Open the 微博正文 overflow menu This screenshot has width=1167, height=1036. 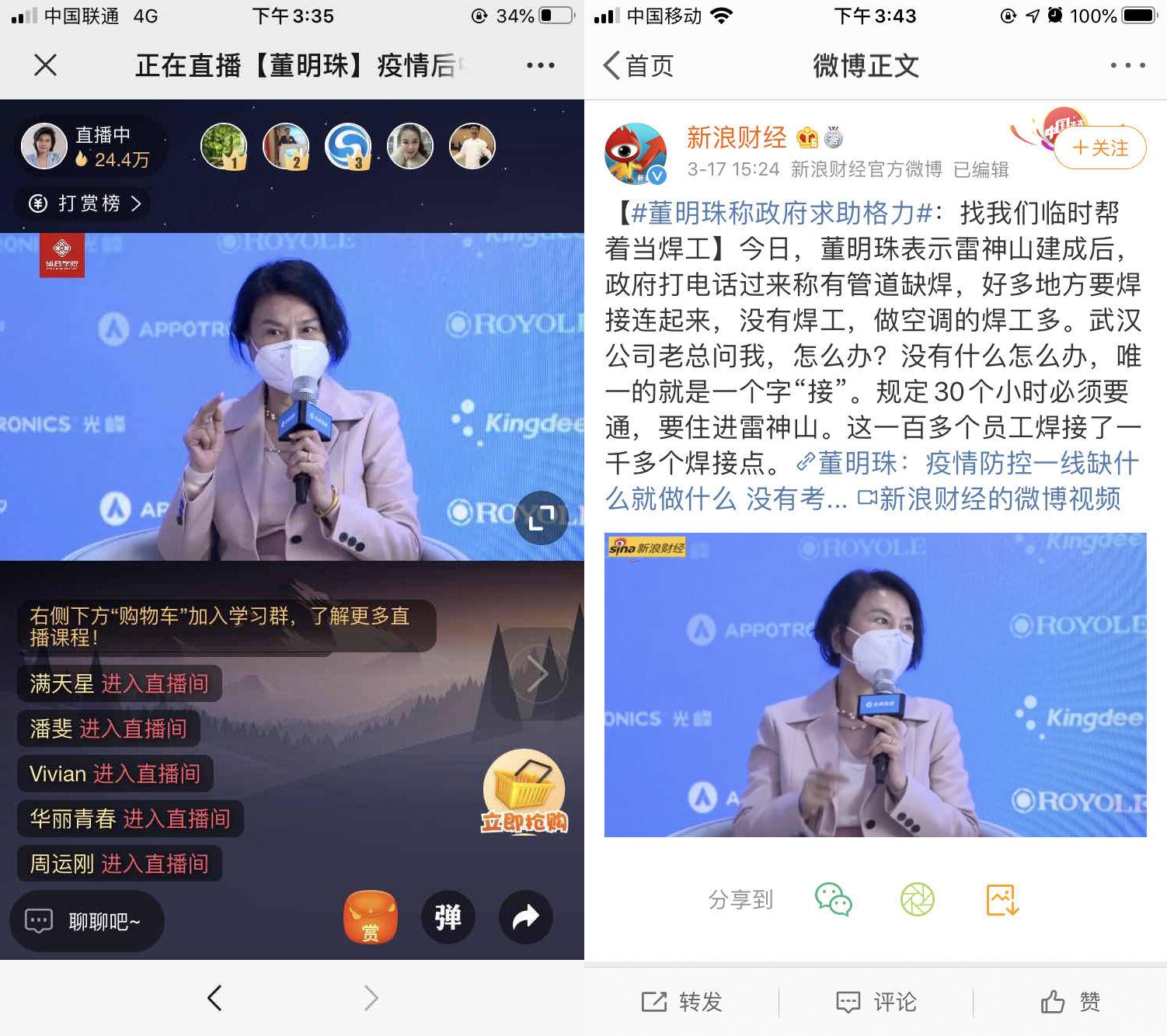[1127, 66]
